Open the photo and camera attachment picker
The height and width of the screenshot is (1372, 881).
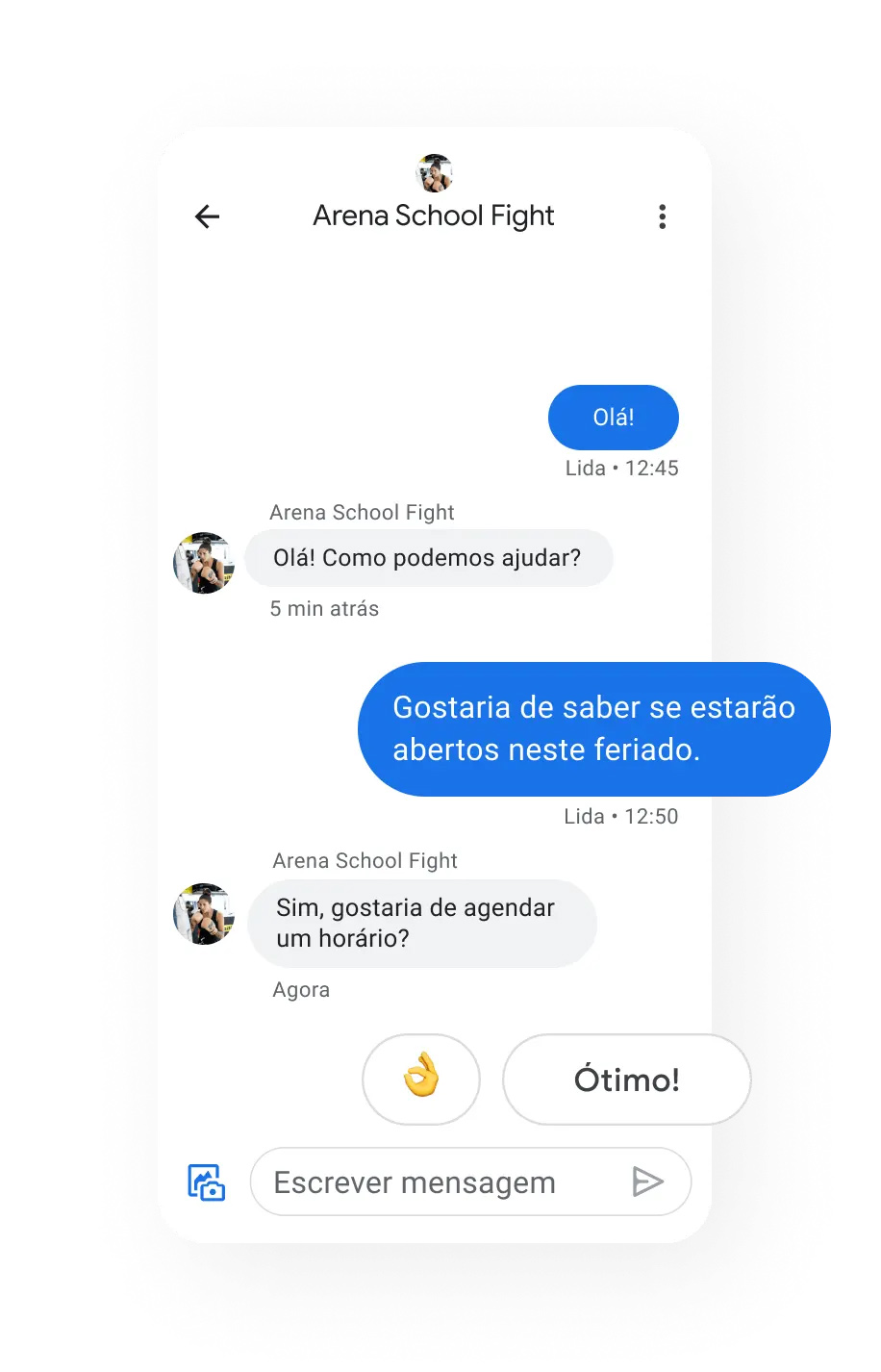point(204,1181)
